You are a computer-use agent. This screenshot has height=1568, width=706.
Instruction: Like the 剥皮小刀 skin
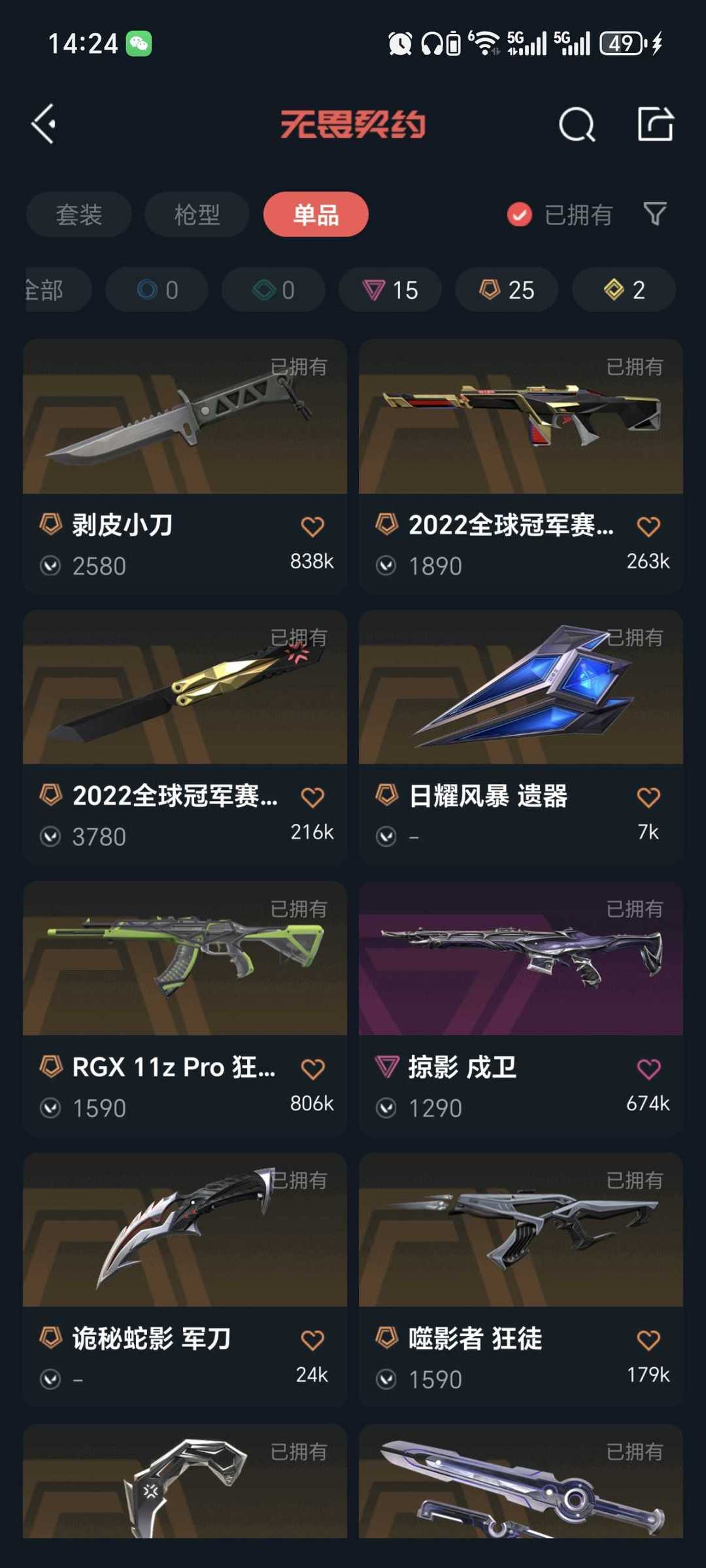tap(312, 527)
